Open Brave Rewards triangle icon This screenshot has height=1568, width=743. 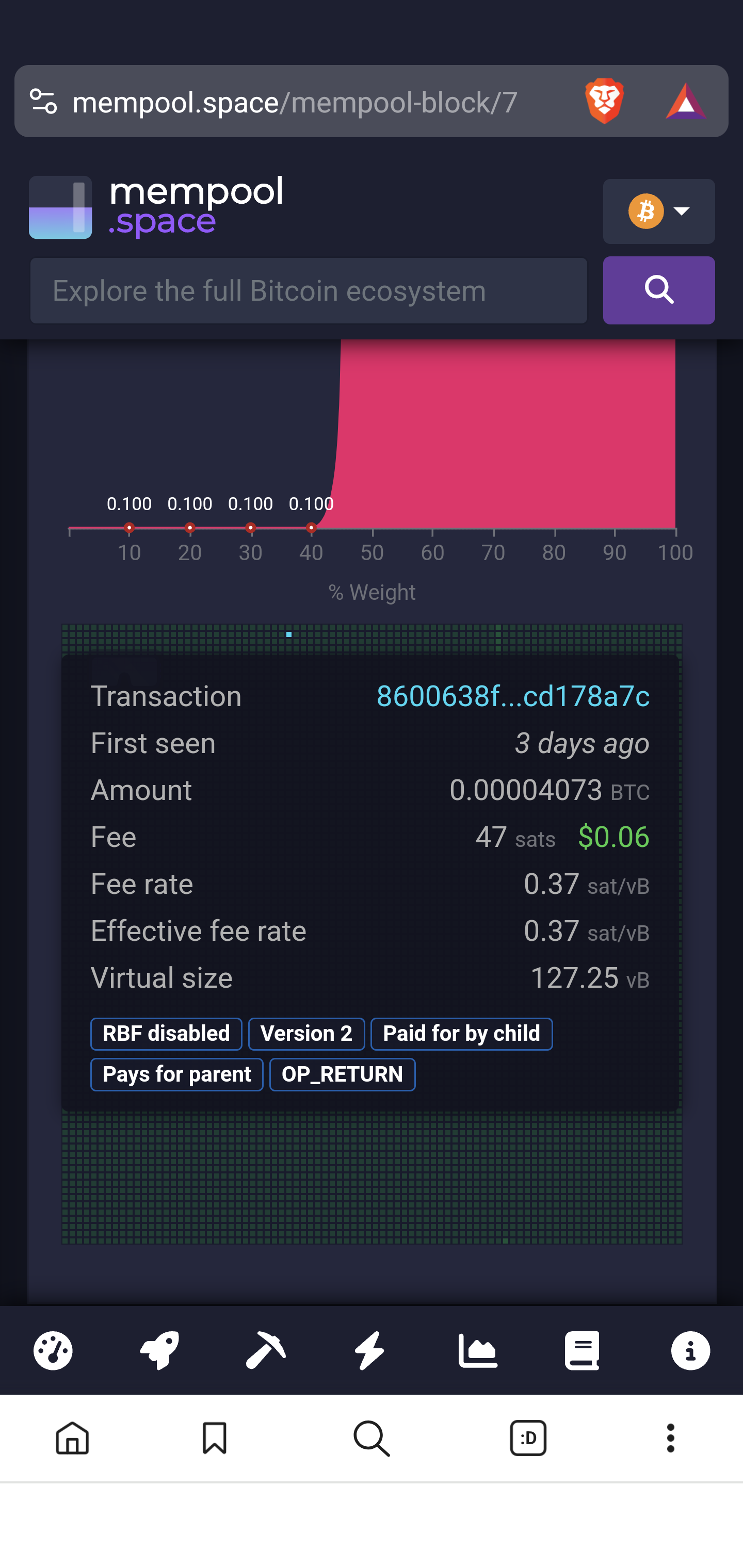(685, 101)
